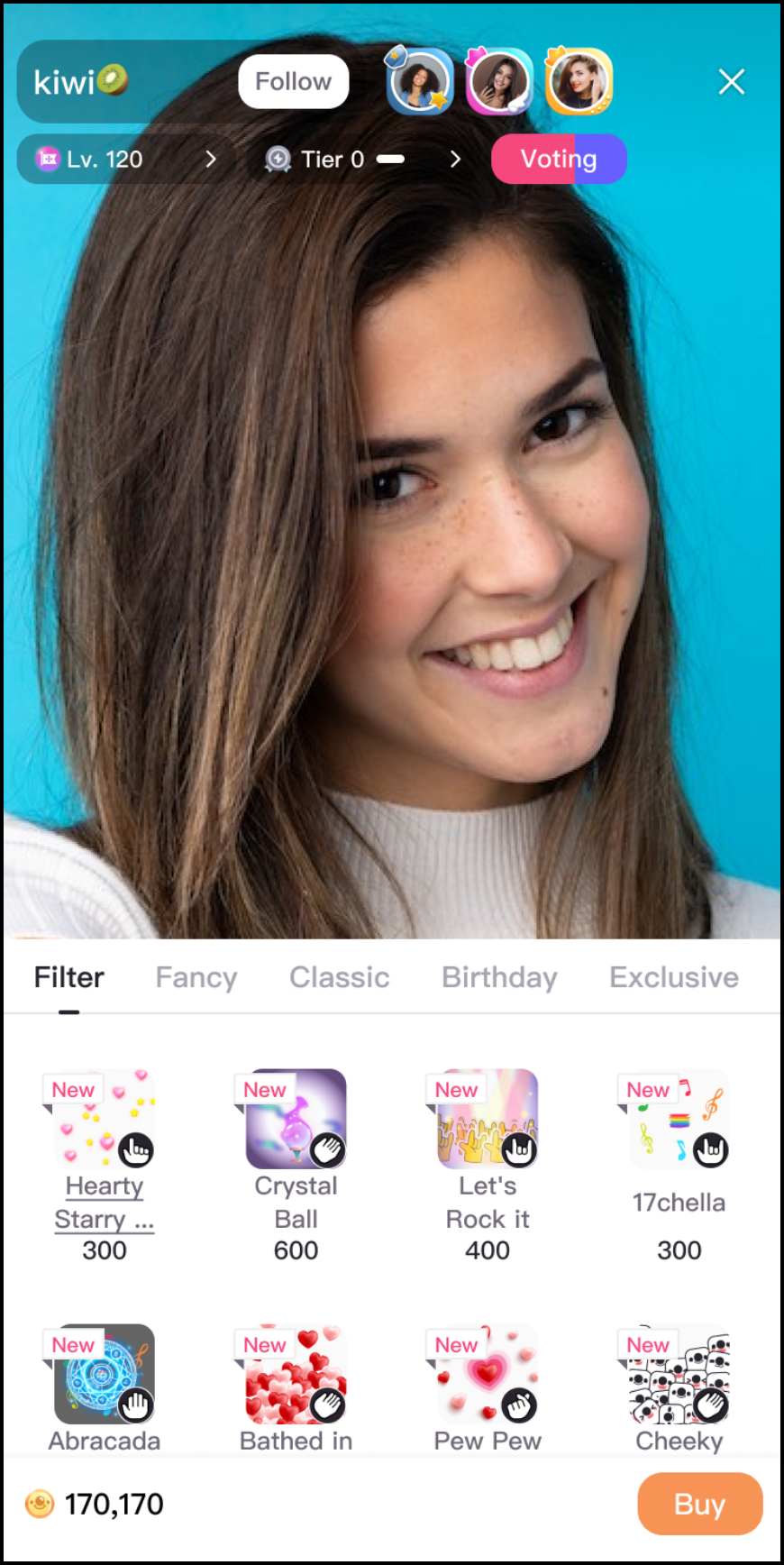Screen dimensions: 784x1565
Task: Close the live stream
Action: point(731,82)
